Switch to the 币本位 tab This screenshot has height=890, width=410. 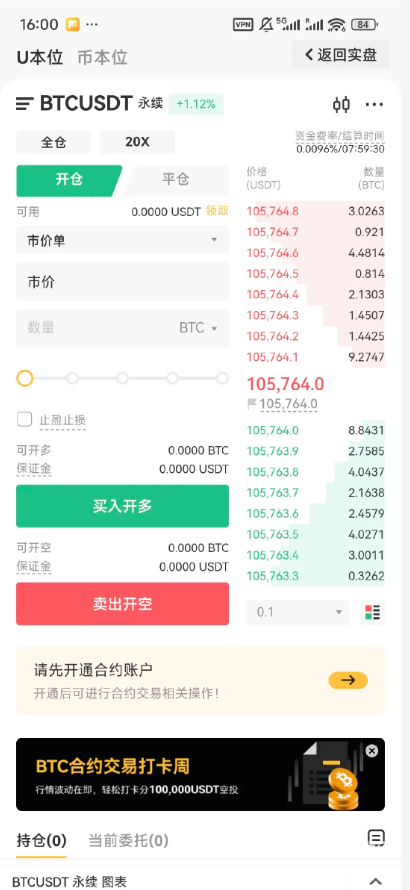pos(102,57)
